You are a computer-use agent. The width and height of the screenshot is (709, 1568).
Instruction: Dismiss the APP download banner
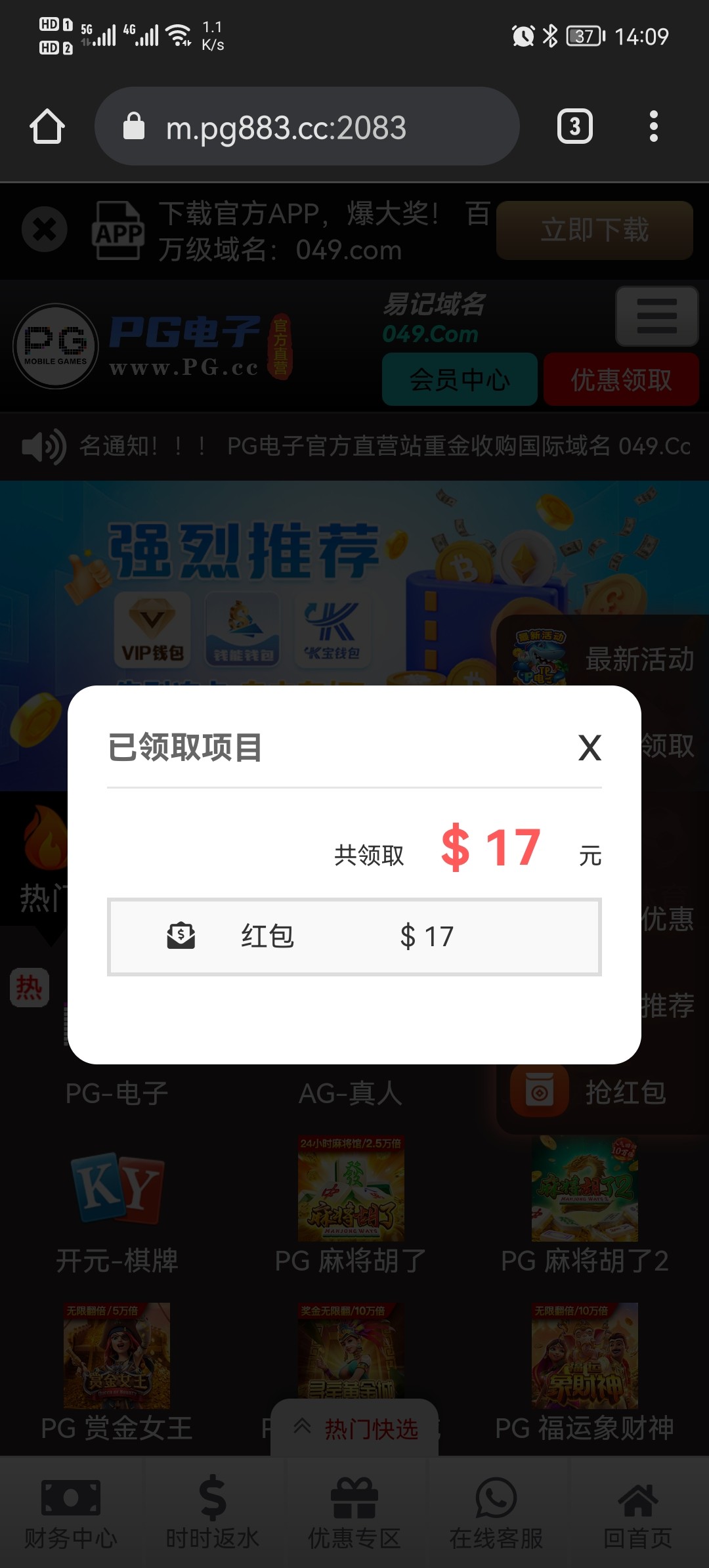[x=45, y=230]
